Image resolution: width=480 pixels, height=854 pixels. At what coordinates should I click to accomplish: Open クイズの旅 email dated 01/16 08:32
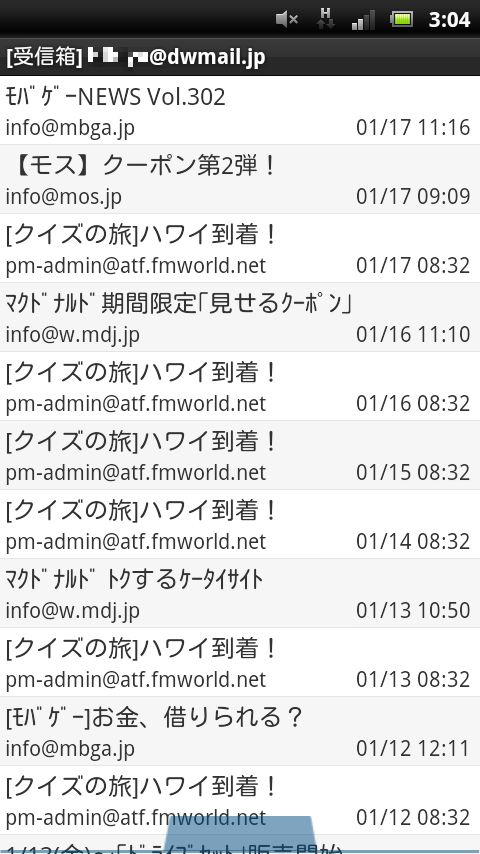(x=240, y=386)
